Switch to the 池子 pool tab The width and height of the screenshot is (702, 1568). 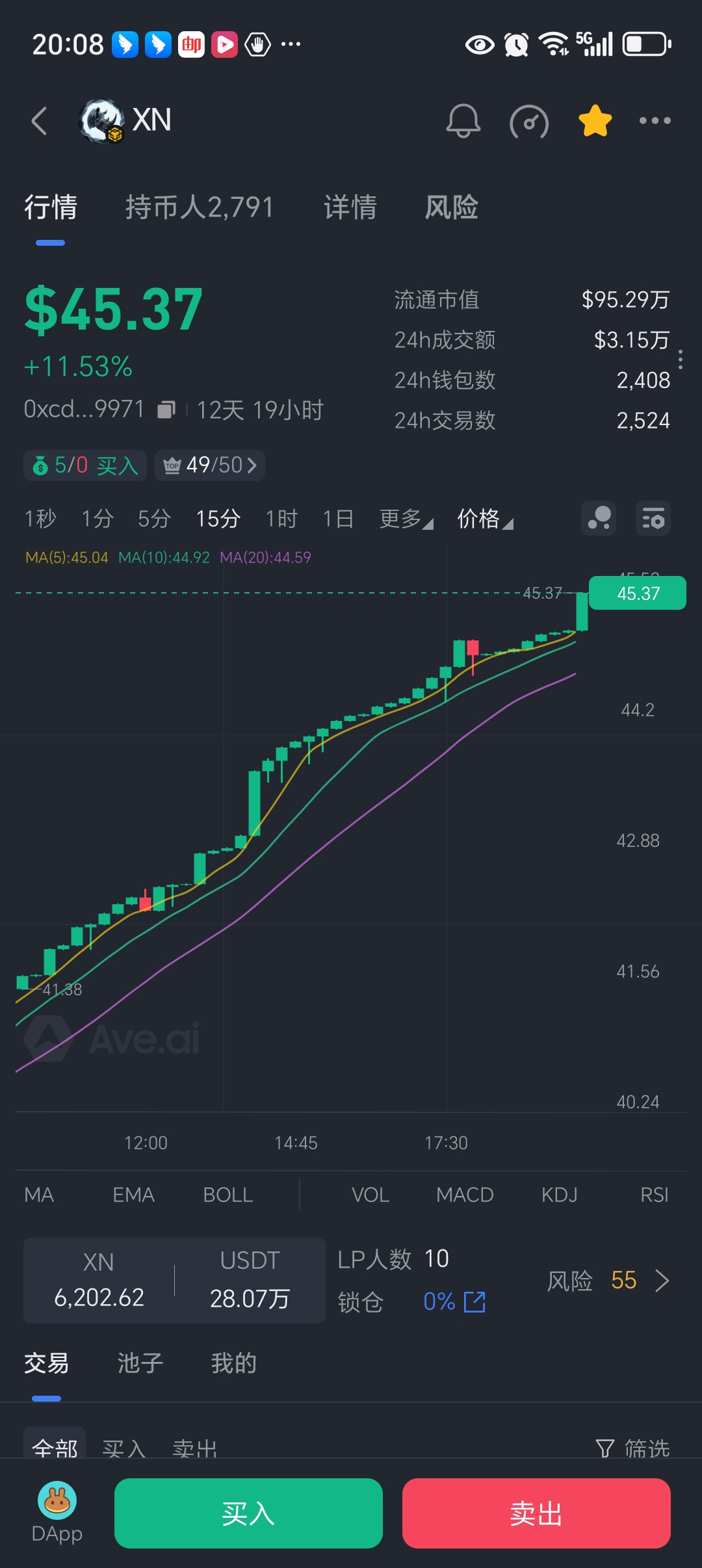140,1363
